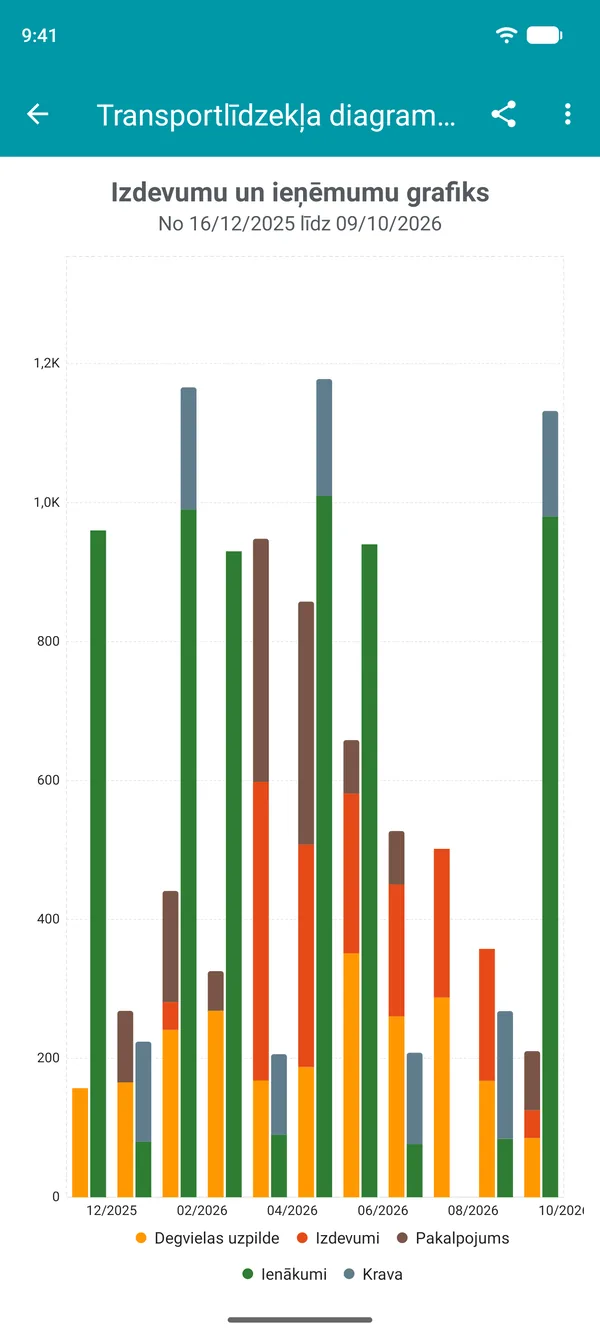The width and height of the screenshot is (600, 1336).
Task: Toggle the Pakalpojums legend series
Action: click(452, 1238)
